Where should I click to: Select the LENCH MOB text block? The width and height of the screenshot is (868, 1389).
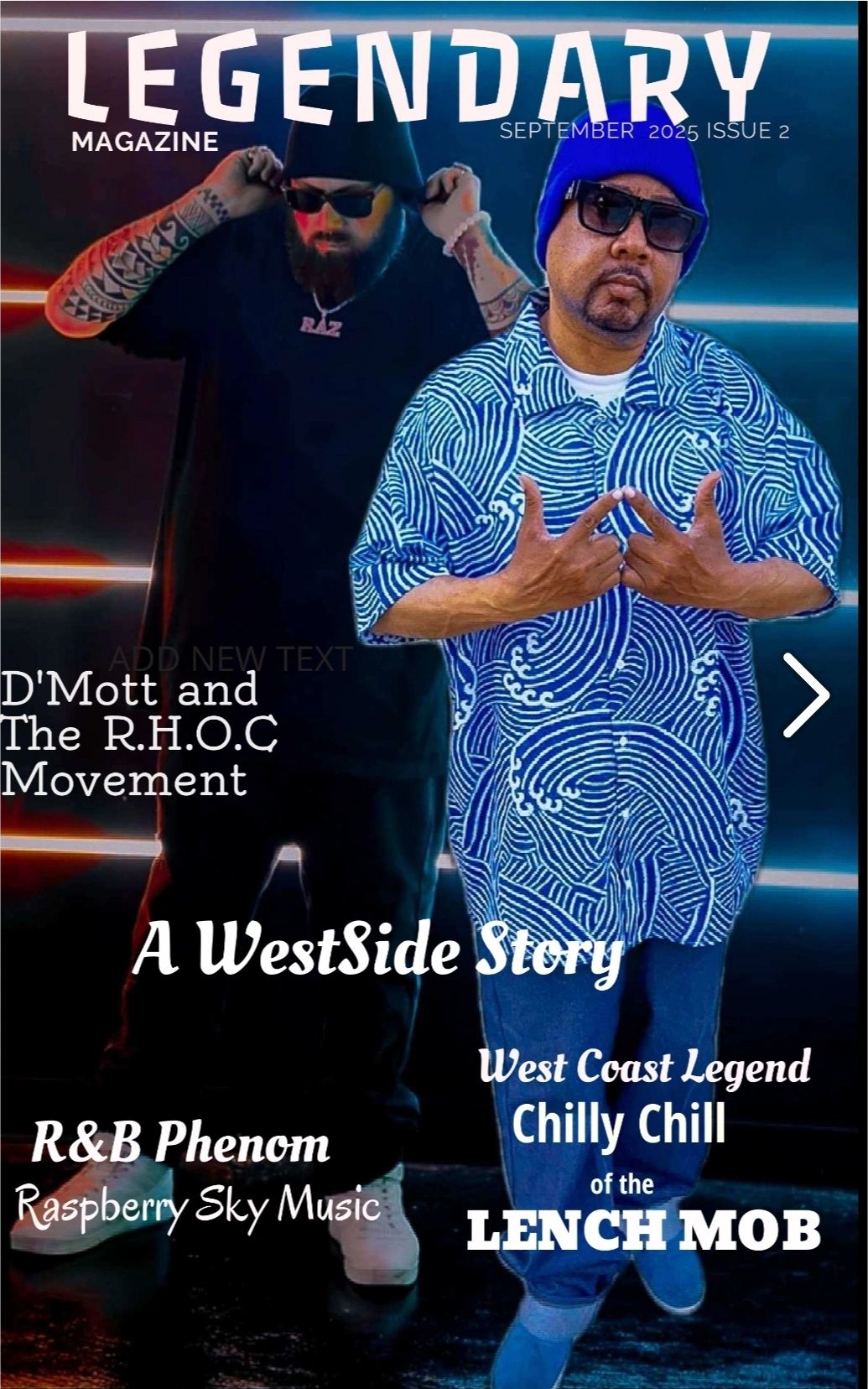(x=647, y=1230)
